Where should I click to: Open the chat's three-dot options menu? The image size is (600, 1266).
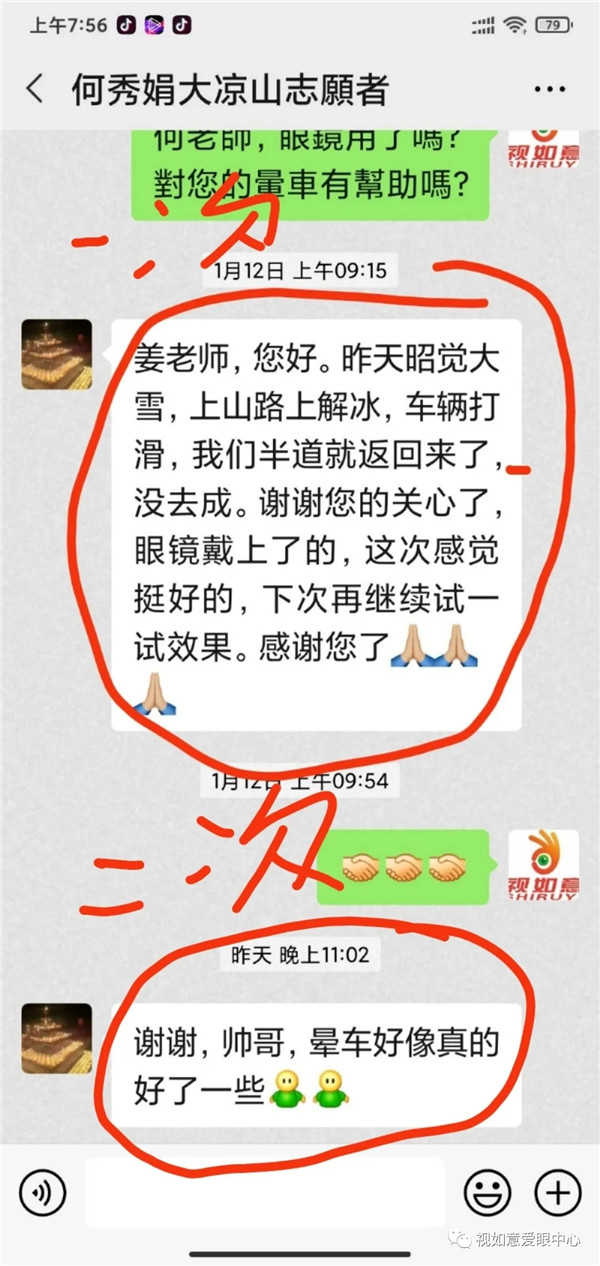tap(551, 89)
